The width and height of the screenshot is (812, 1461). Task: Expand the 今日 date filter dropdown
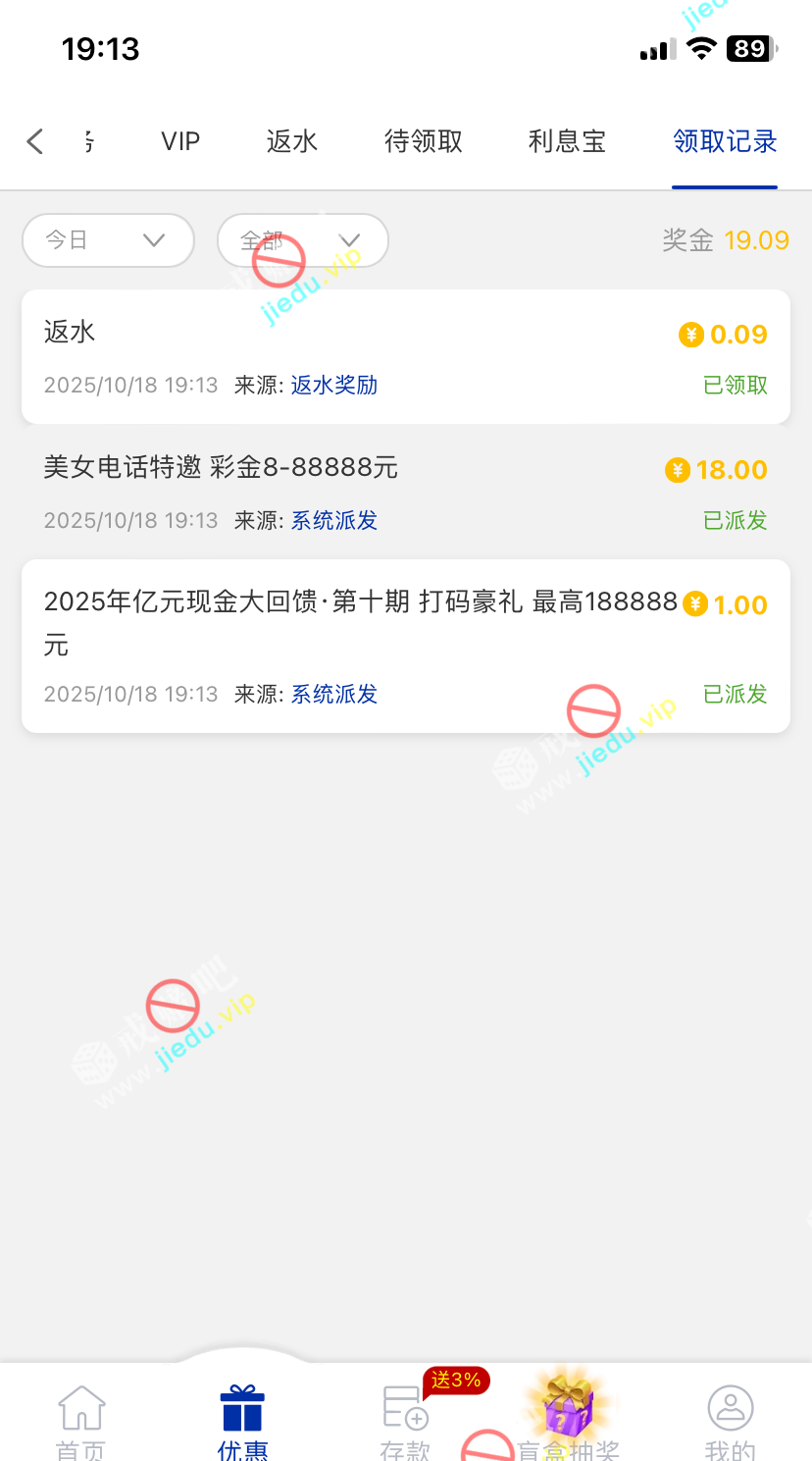click(108, 240)
